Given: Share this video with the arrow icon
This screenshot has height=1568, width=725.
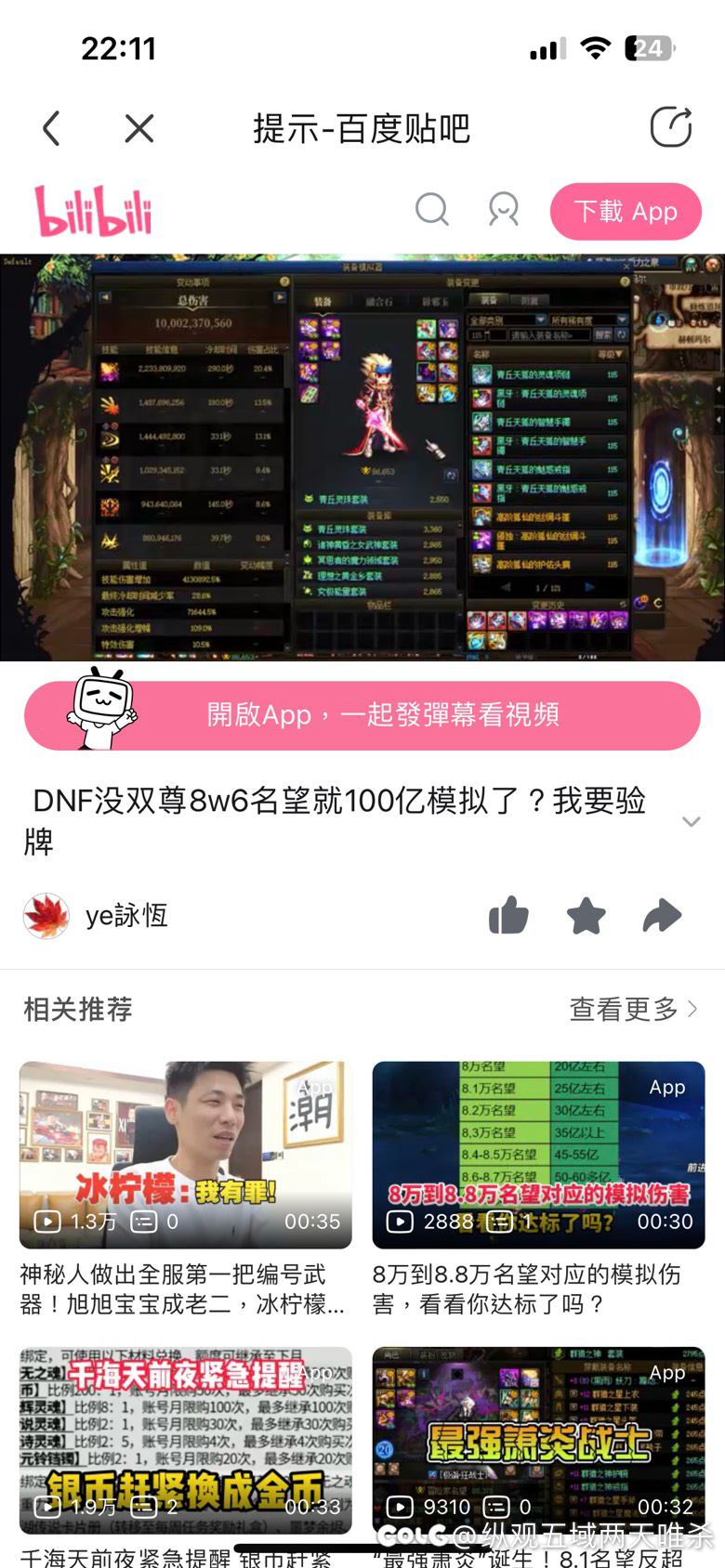Looking at the screenshot, I should click(662, 916).
